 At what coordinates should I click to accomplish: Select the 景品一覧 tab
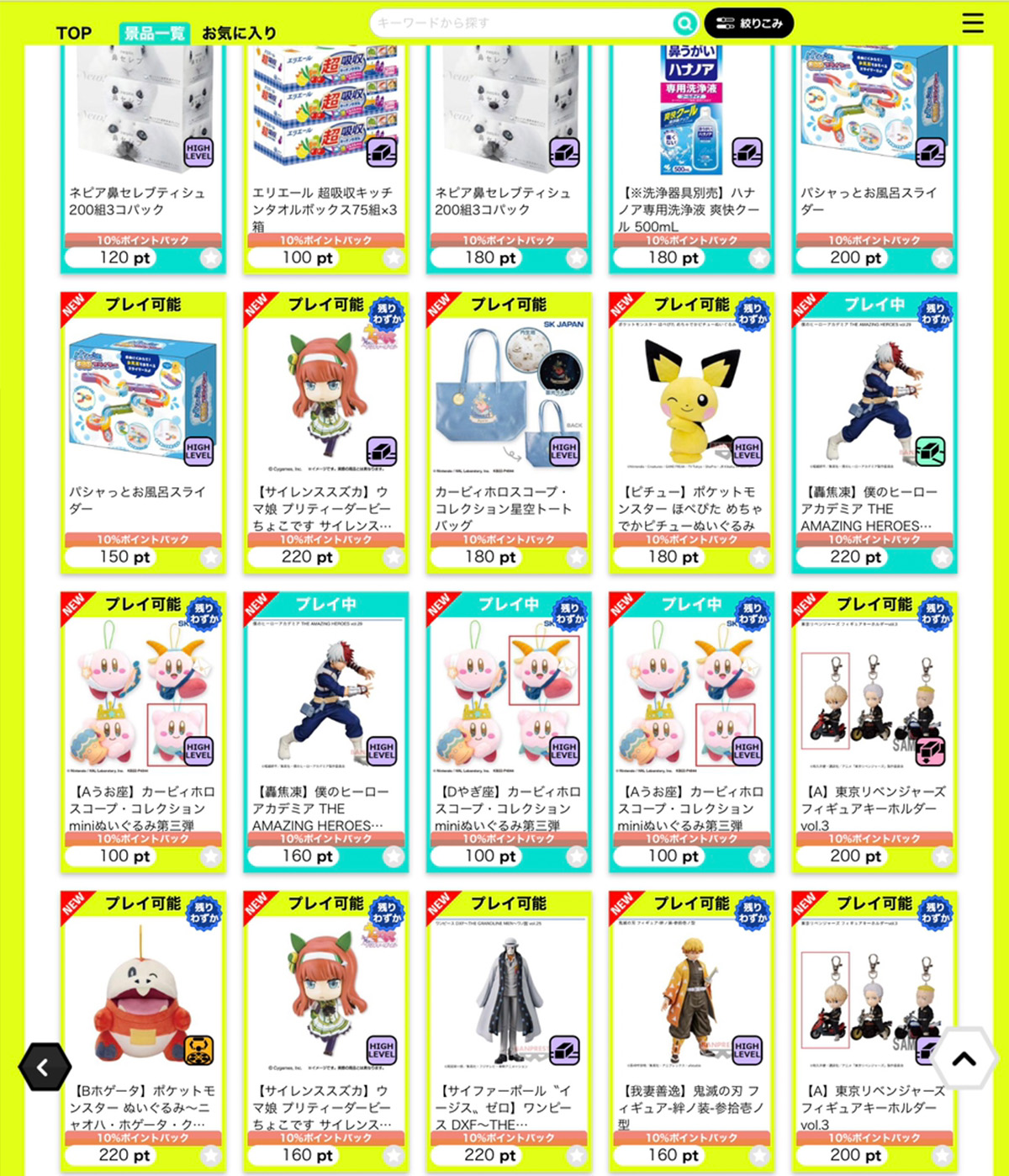pyautogui.click(x=154, y=34)
